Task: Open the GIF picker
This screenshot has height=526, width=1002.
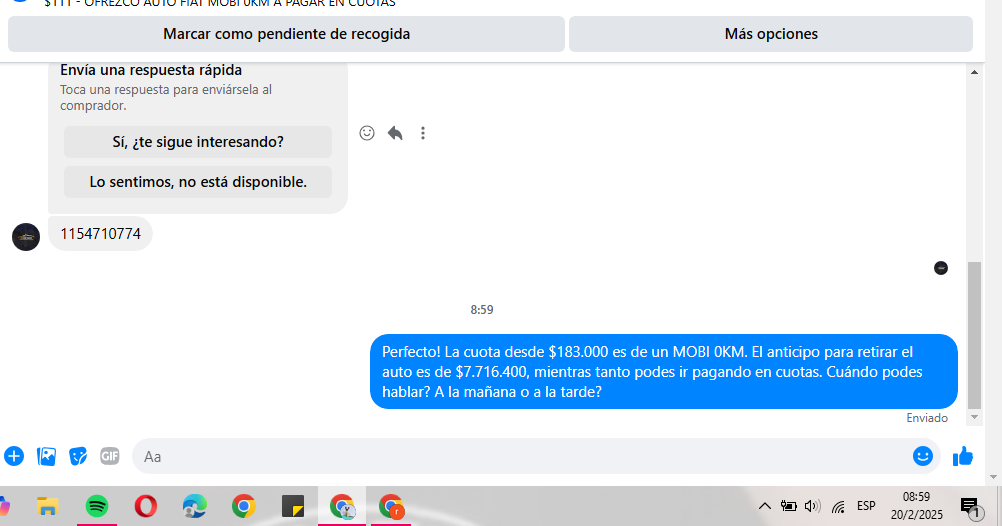Action: [x=109, y=456]
